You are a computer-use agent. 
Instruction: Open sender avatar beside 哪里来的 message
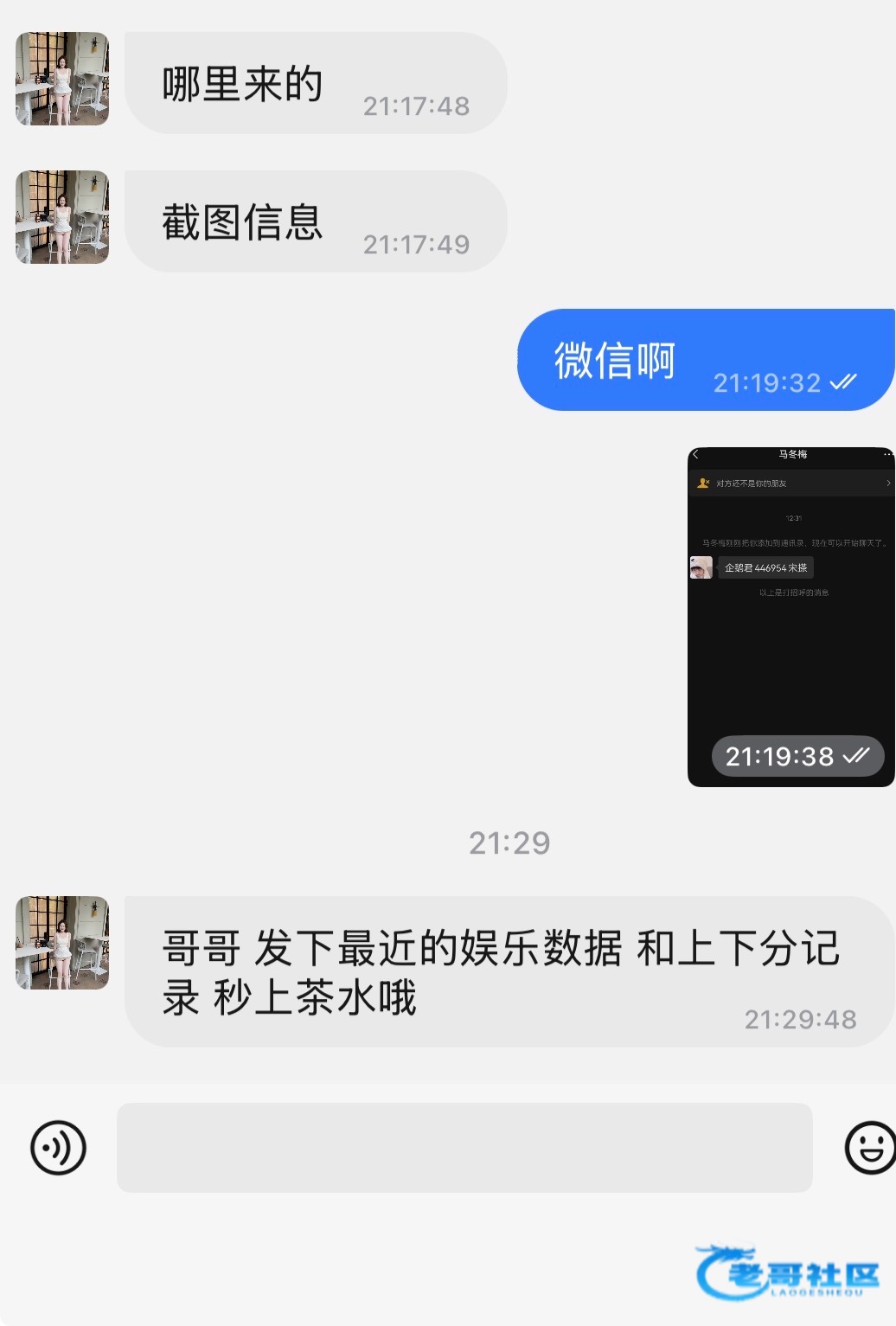[62, 79]
